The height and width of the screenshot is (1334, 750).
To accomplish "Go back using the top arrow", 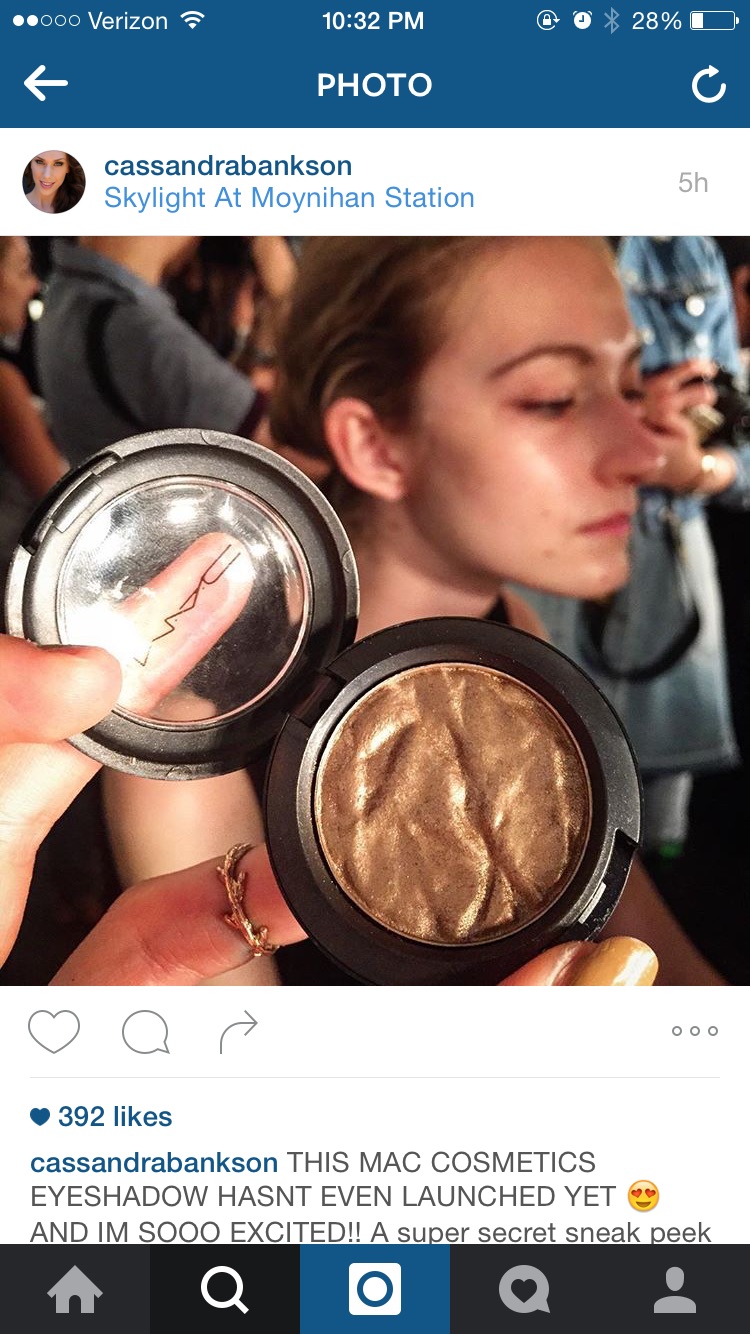I will pos(46,85).
